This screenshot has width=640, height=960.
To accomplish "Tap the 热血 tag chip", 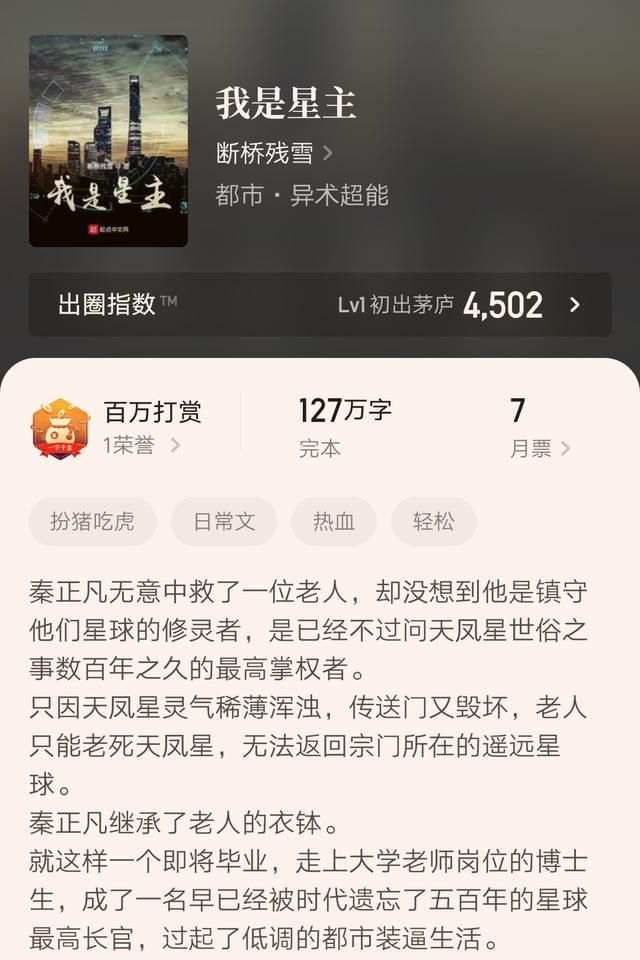I will 334,521.
